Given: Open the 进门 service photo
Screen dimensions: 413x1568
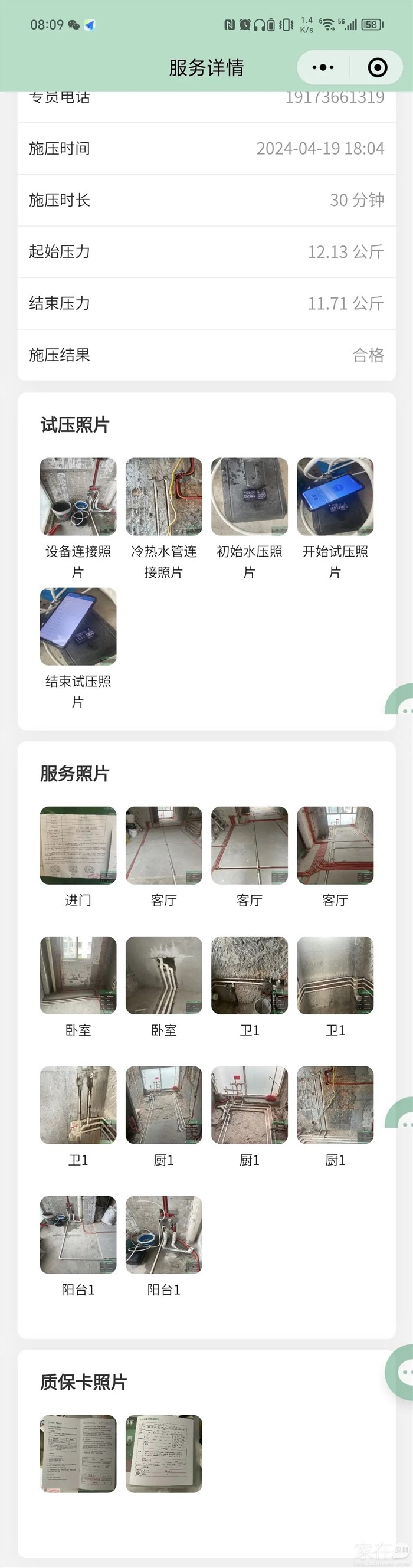Looking at the screenshot, I should tap(78, 845).
